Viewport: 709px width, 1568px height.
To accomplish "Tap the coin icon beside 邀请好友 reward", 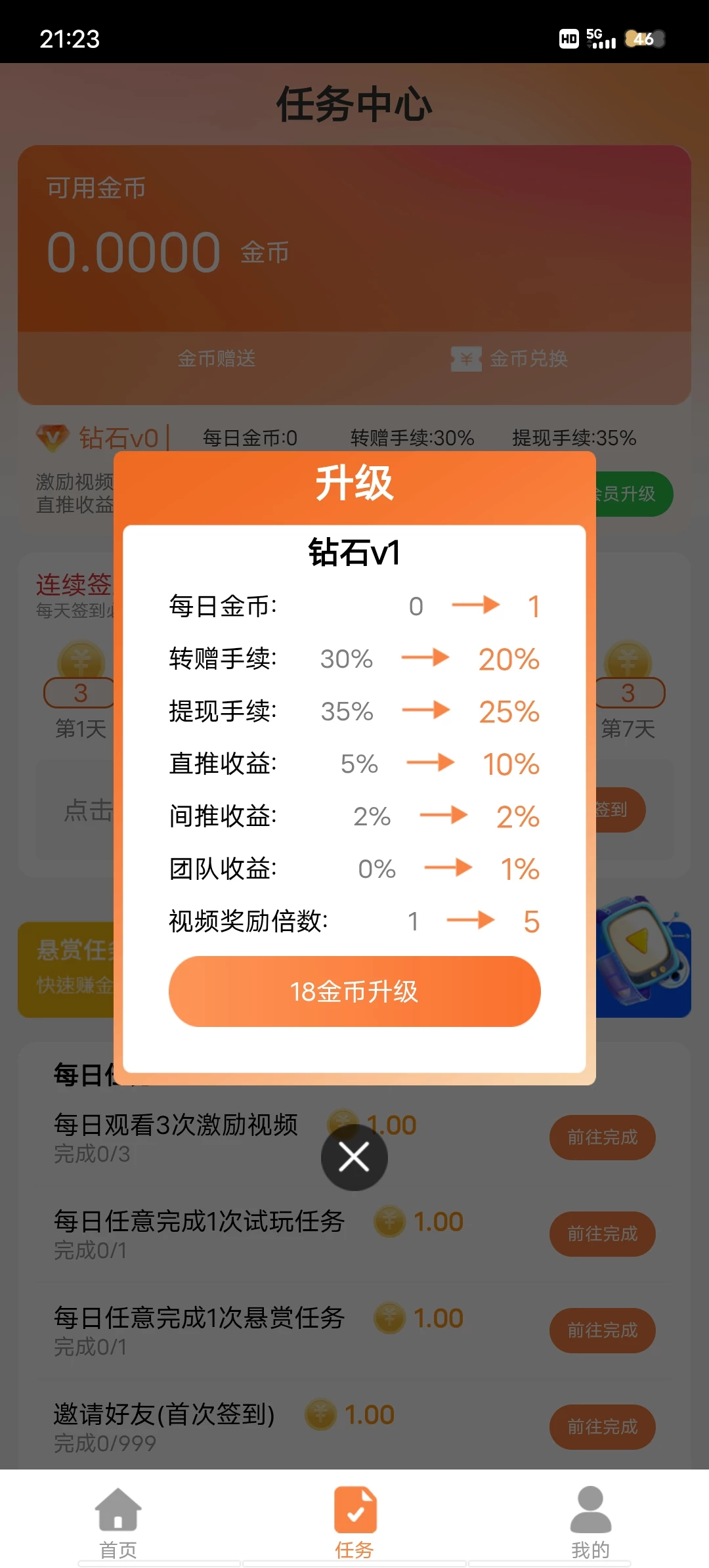I will pyautogui.click(x=320, y=1414).
